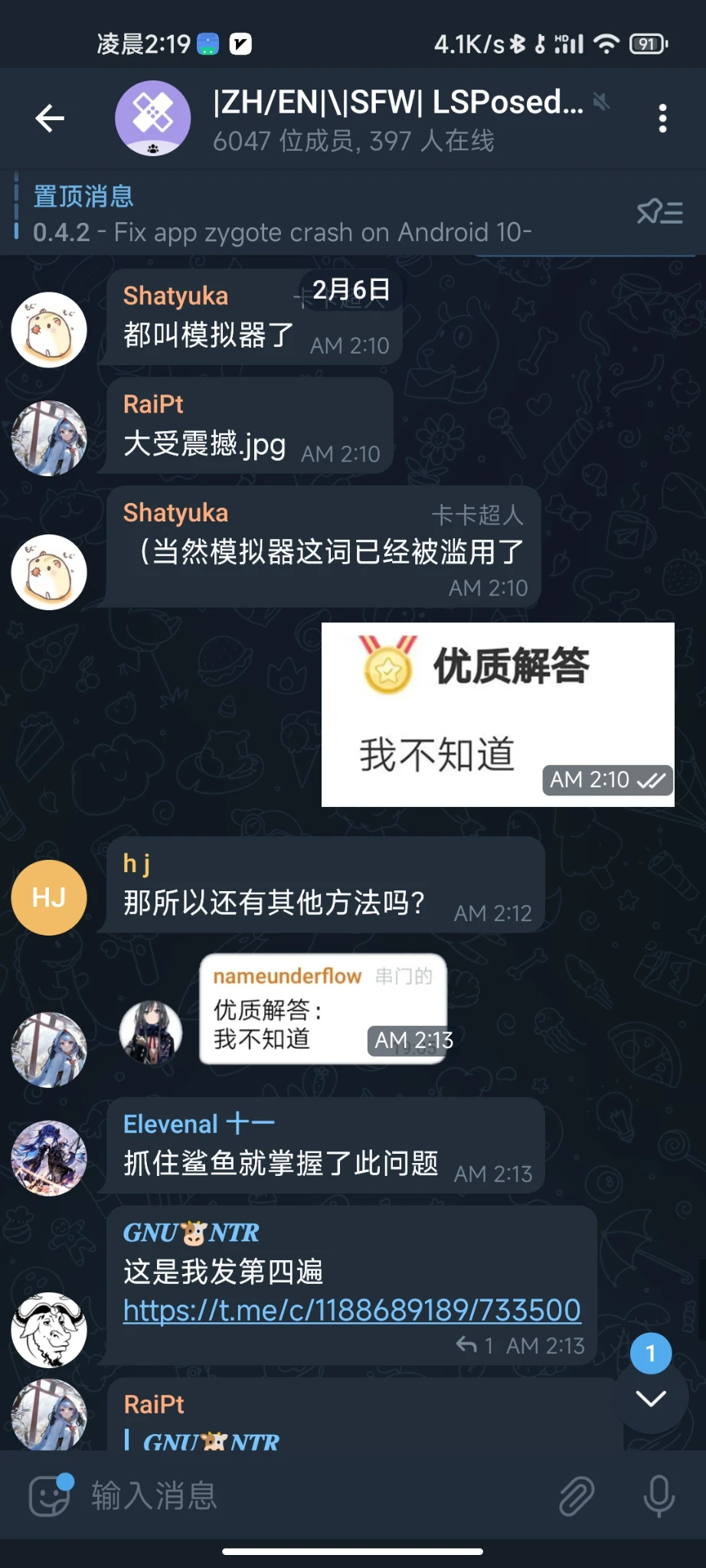This screenshot has height=1568, width=706.
Task: Open the three-dot overflow menu
Action: coord(662,119)
